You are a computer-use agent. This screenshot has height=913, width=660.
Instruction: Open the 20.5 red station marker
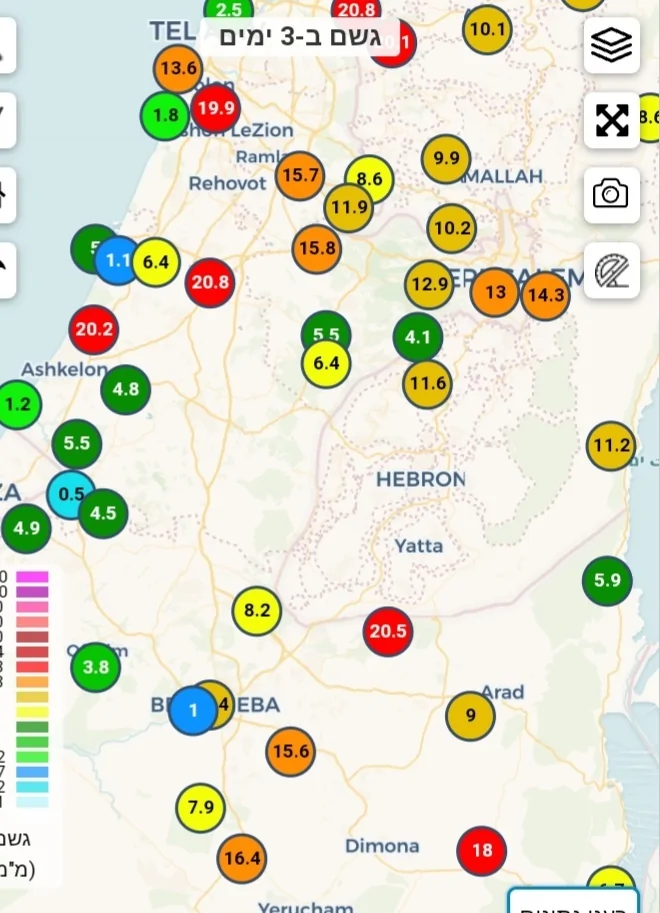[388, 631]
